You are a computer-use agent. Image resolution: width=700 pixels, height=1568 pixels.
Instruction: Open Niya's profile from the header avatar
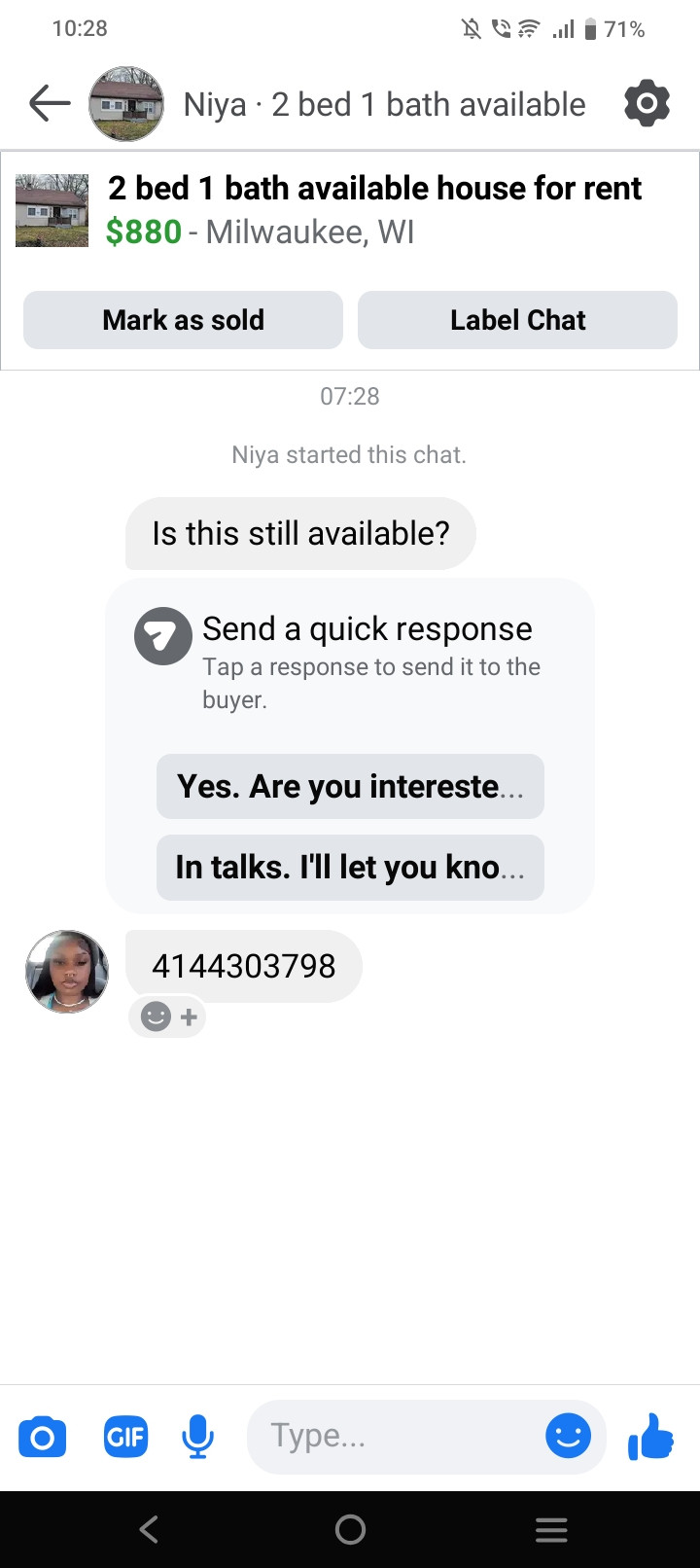click(126, 104)
